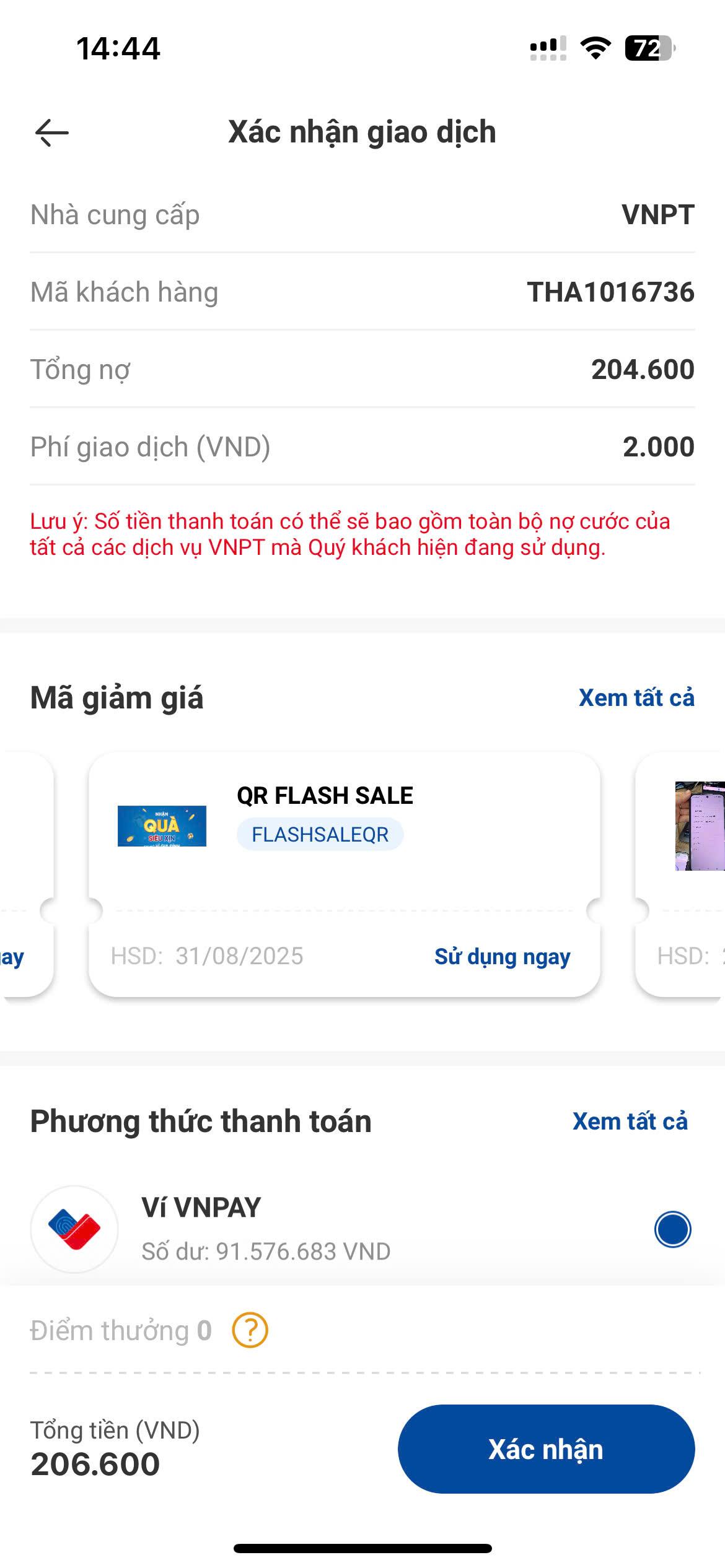The image size is (725, 1568).
Task: Use the QR FLASH SALE voucher now
Action: pos(502,956)
